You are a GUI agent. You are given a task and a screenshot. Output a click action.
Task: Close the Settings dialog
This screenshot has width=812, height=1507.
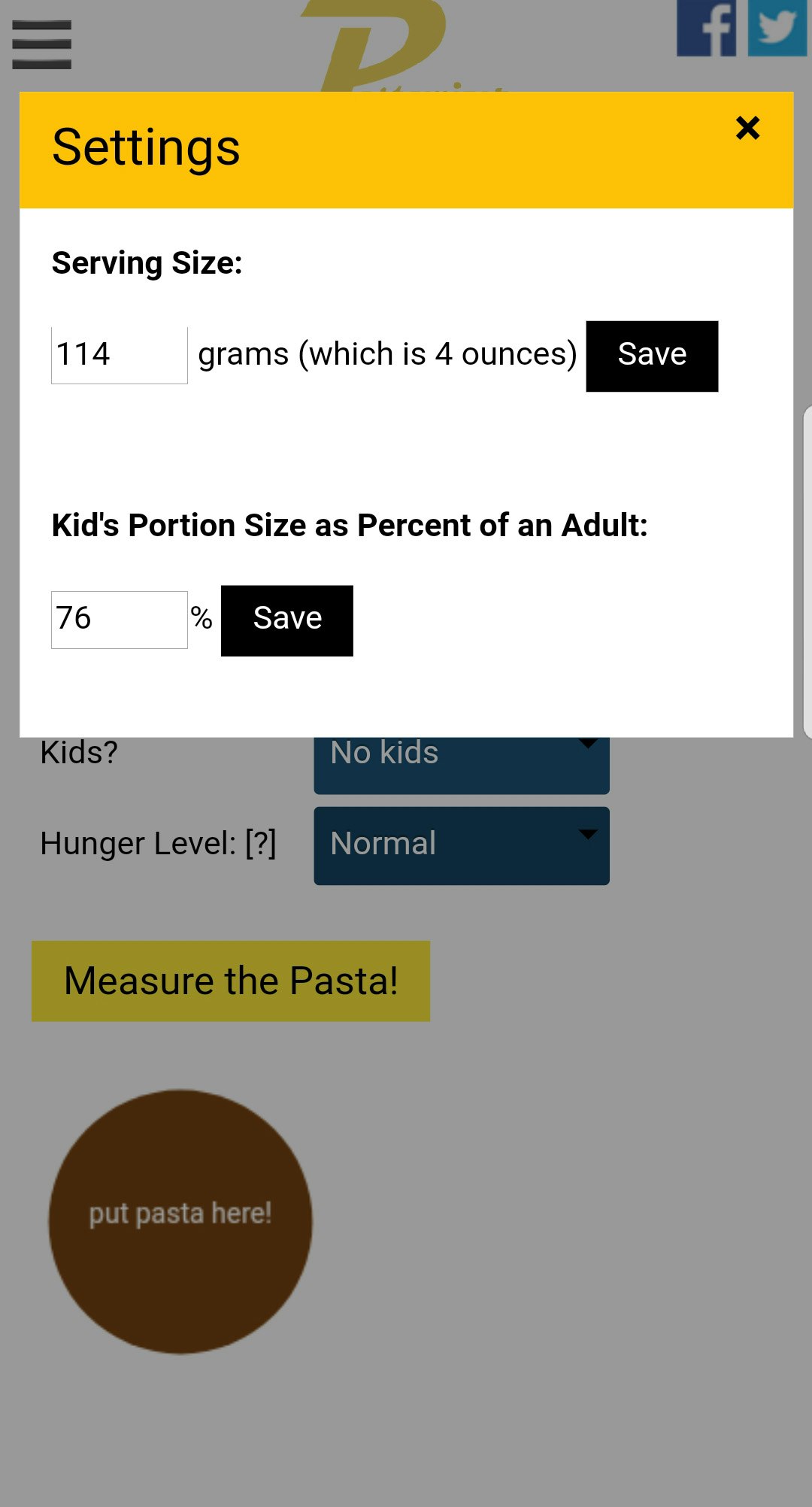pyautogui.click(x=747, y=128)
